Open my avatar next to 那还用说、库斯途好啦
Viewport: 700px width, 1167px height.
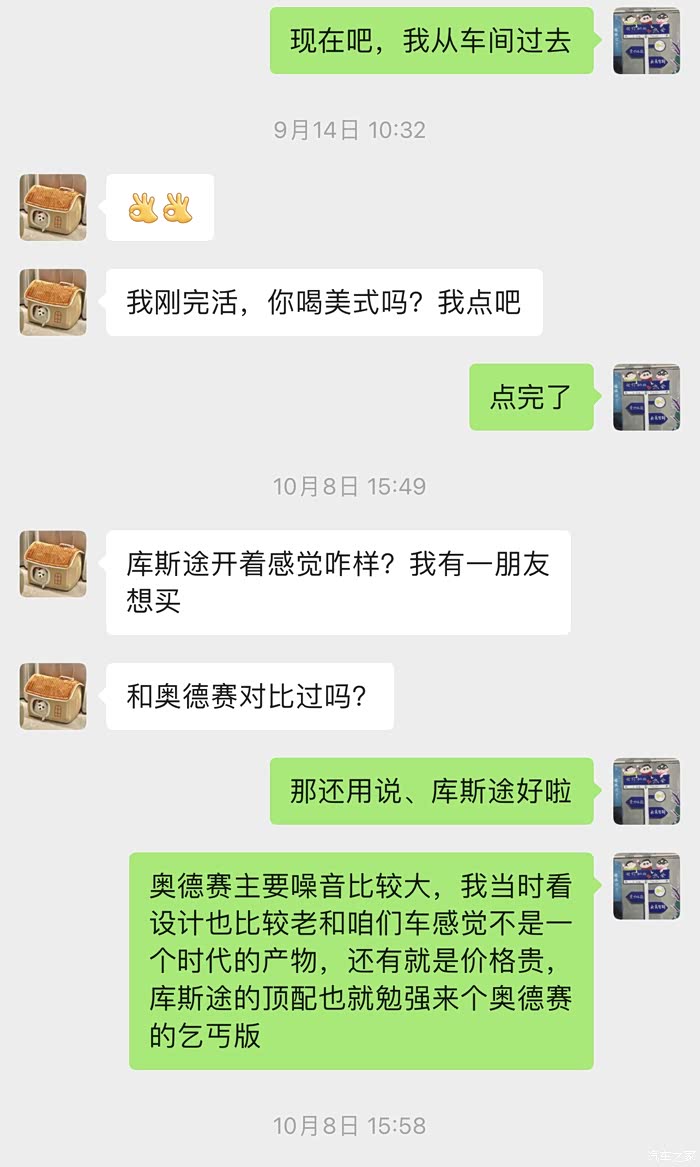(646, 791)
